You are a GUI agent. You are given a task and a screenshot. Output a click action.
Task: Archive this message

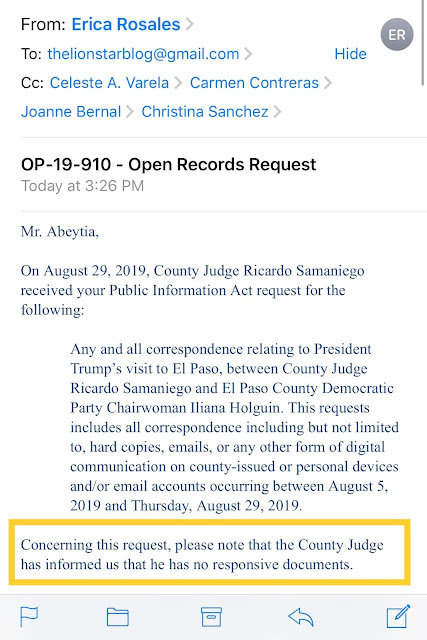coord(211,617)
